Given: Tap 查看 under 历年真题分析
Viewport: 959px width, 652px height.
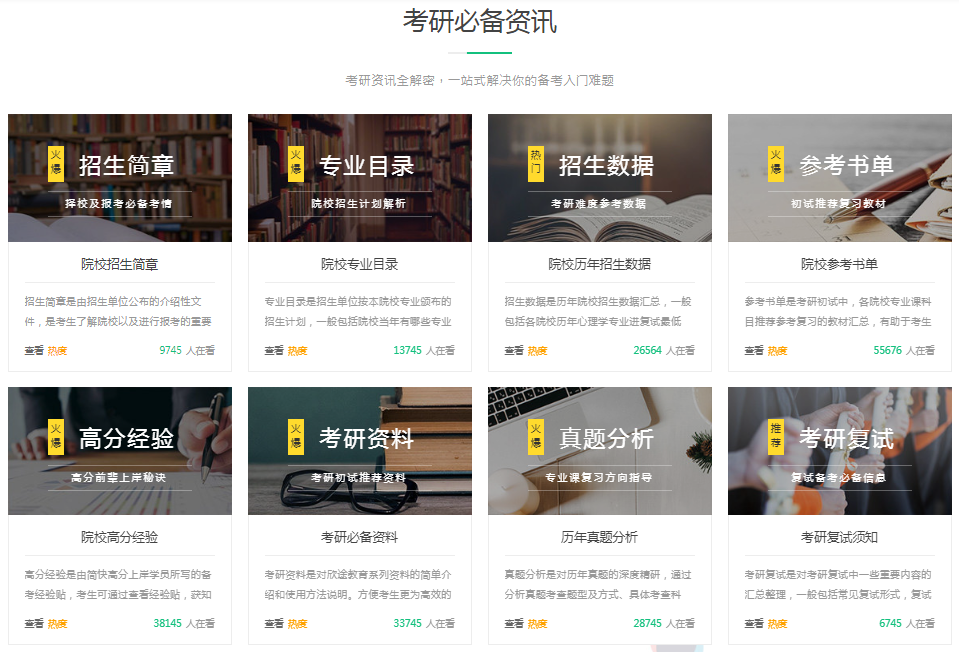Looking at the screenshot, I should pos(514,624).
